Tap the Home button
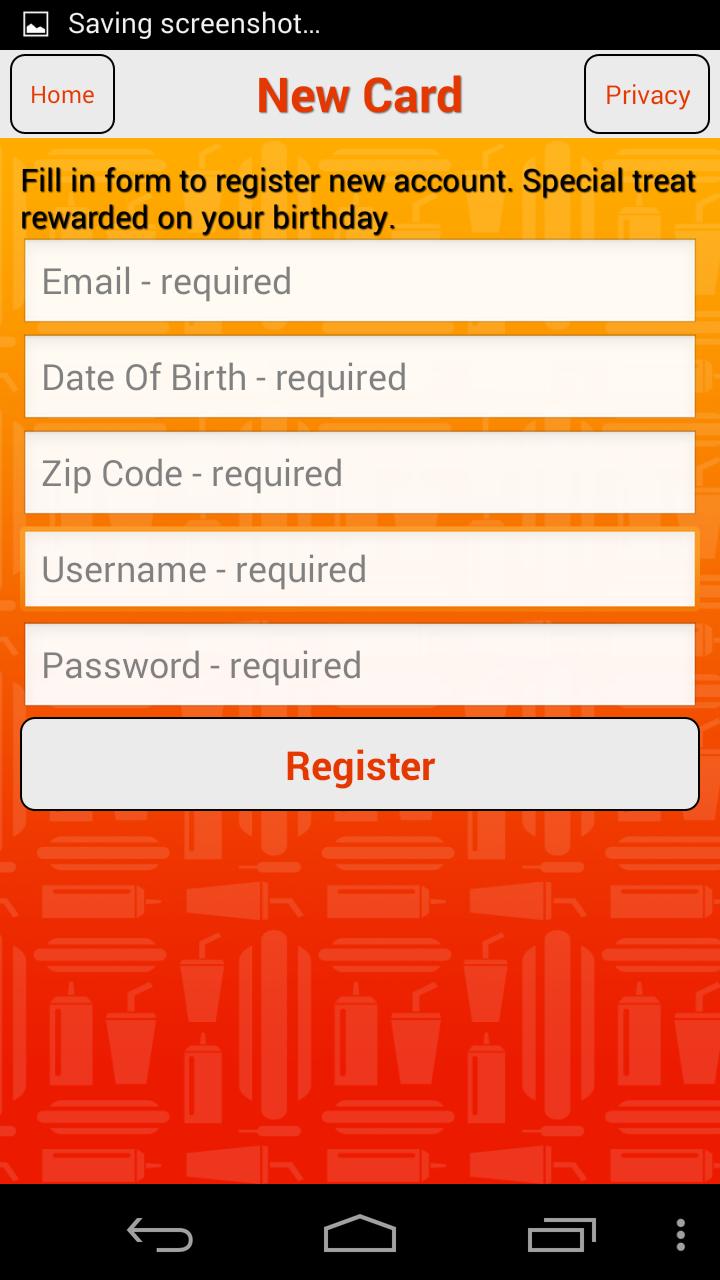Screen dimensions: 720x1280 62,94
